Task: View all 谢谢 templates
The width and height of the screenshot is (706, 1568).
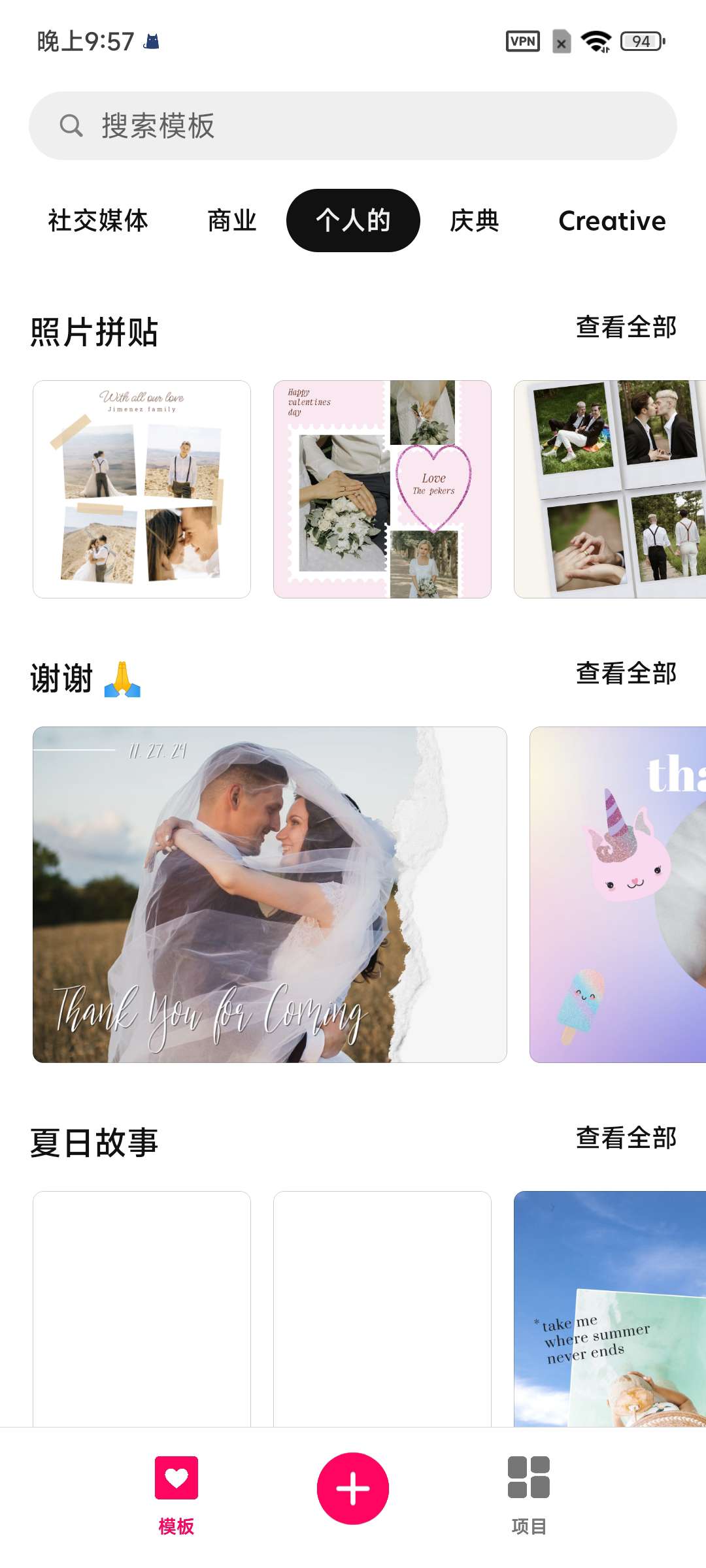Action: 626,674
